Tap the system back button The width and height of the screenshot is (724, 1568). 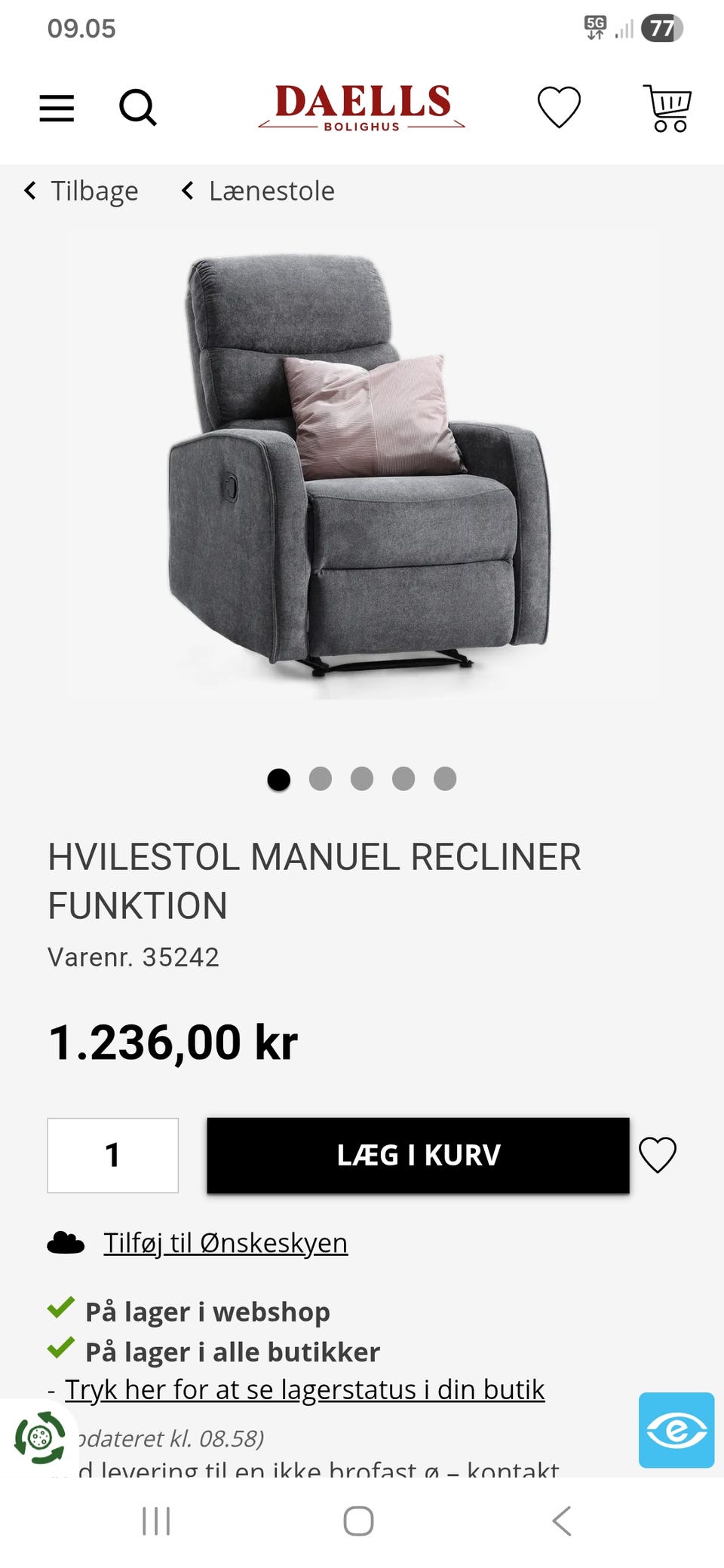[x=562, y=1521]
